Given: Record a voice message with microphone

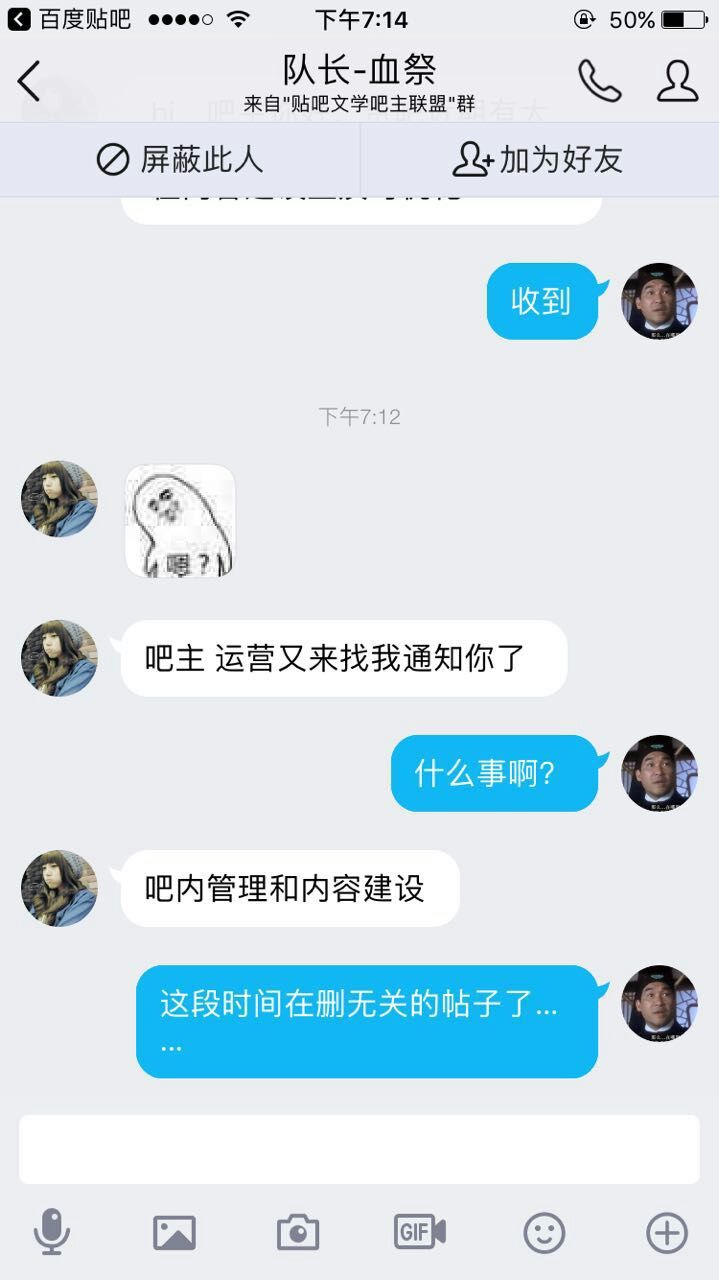Looking at the screenshot, I should [x=51, y=1232].
